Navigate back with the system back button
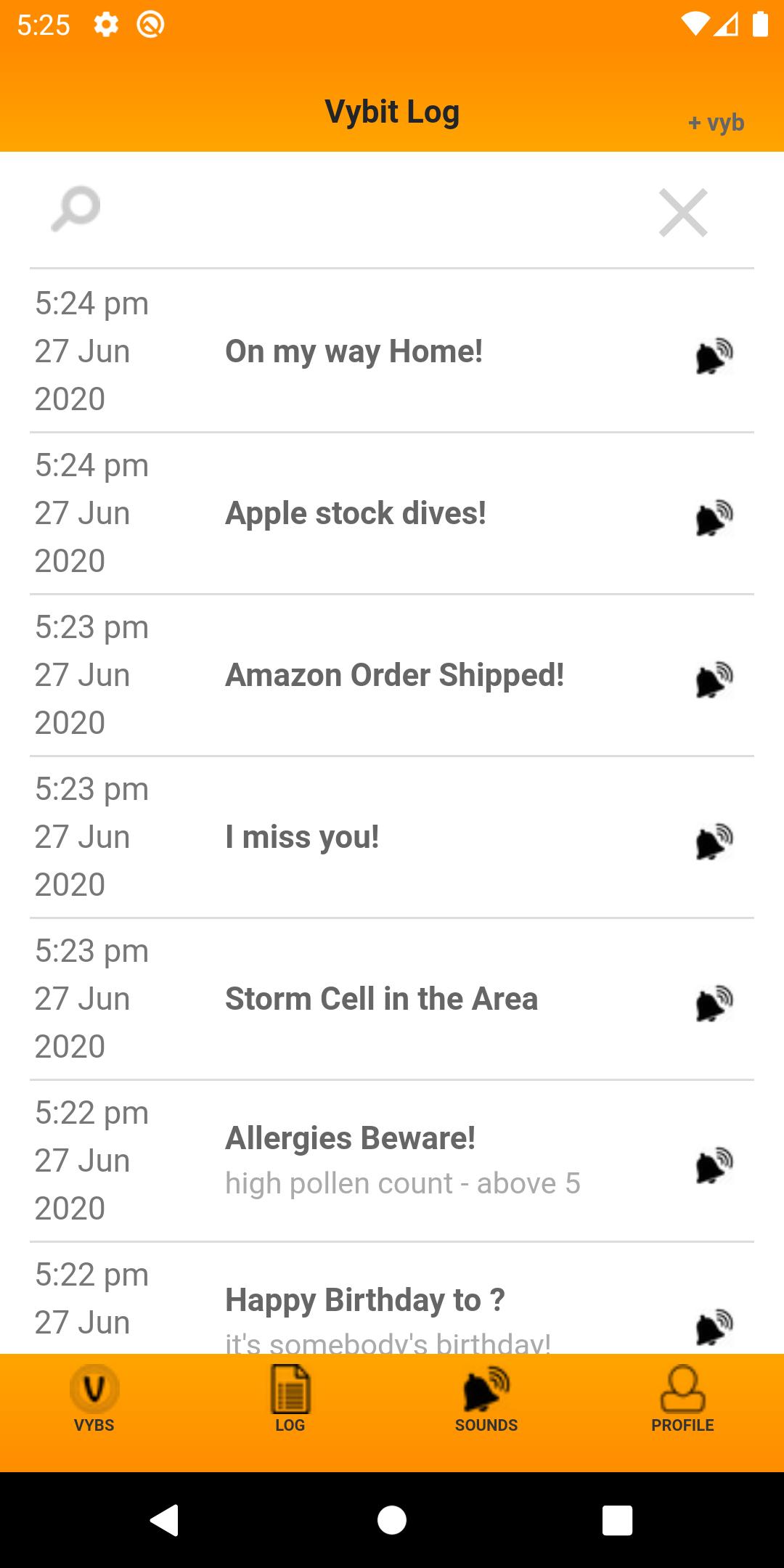Viewport: 784px width, 1568px height. [x=165, y=1520]
